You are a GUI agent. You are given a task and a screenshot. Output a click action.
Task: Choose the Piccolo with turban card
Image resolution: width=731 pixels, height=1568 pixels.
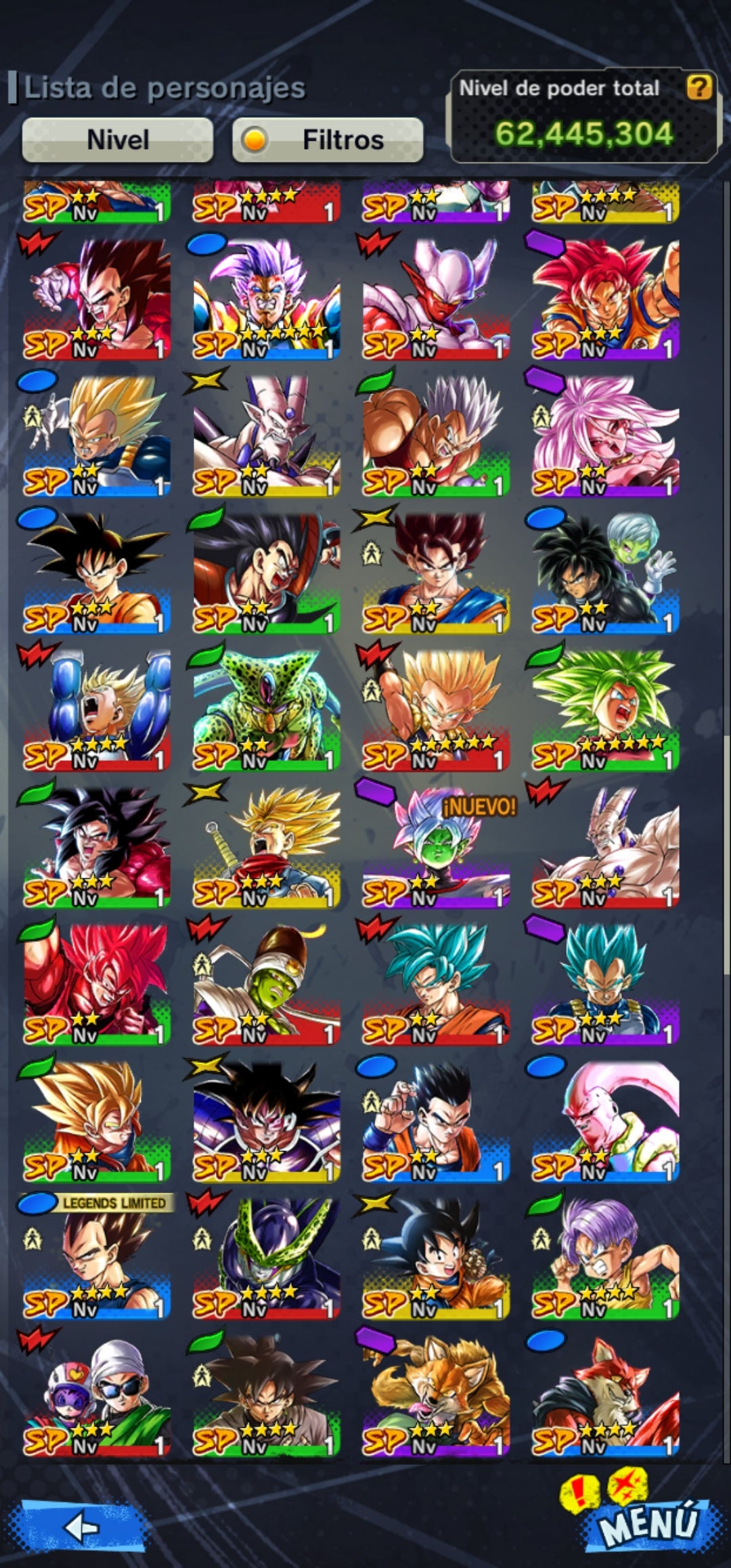(266, 983)
